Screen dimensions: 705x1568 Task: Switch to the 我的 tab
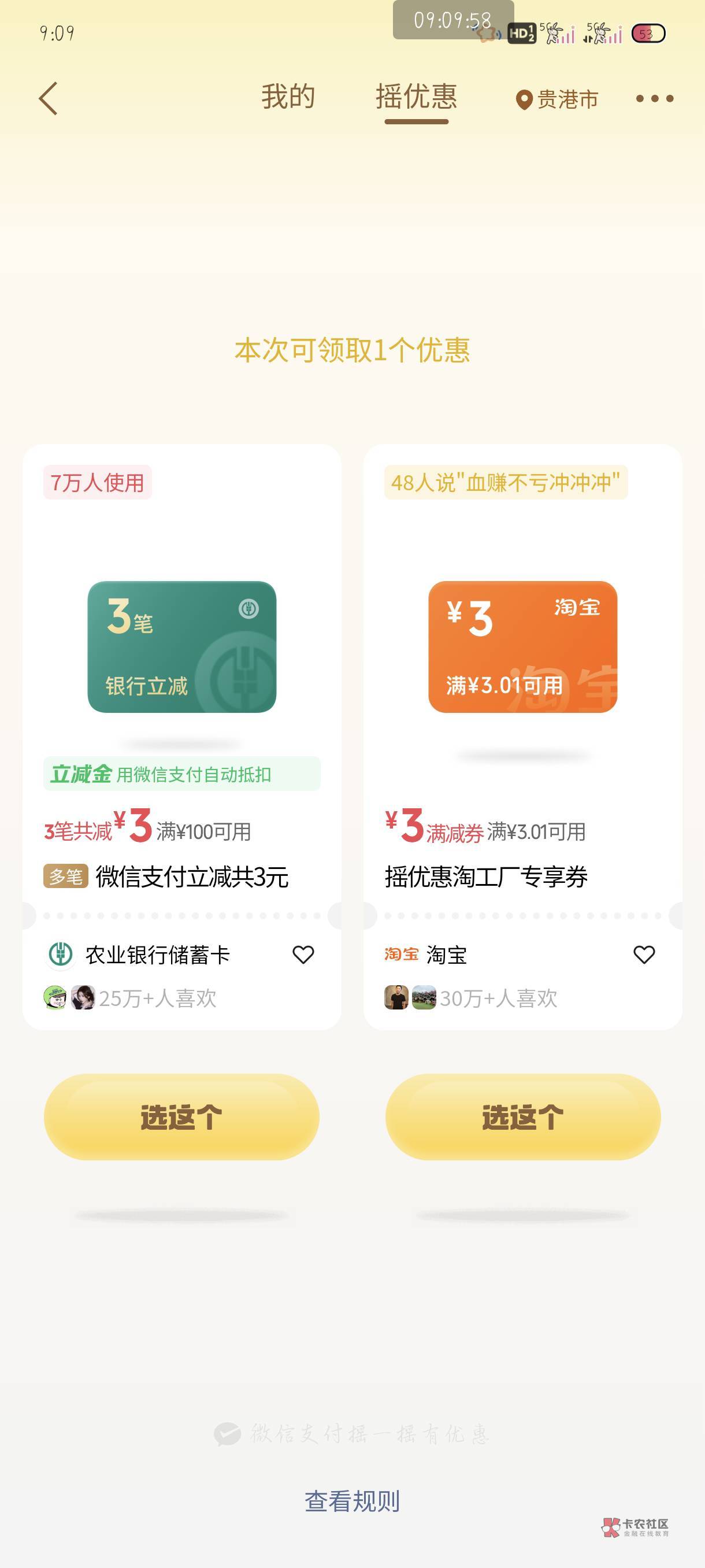[288, 97]
